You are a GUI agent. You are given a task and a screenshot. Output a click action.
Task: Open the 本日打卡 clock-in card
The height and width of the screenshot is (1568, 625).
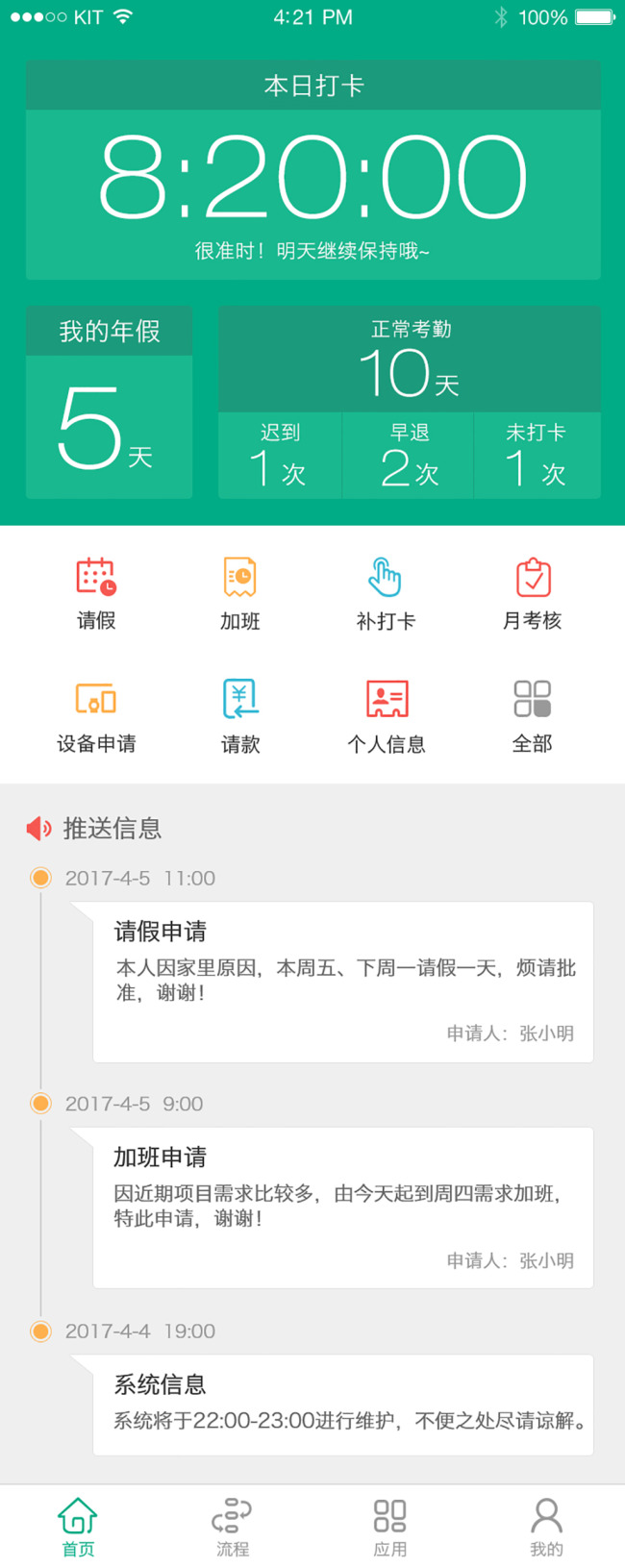pyautogui.click(x=312, y=170)
